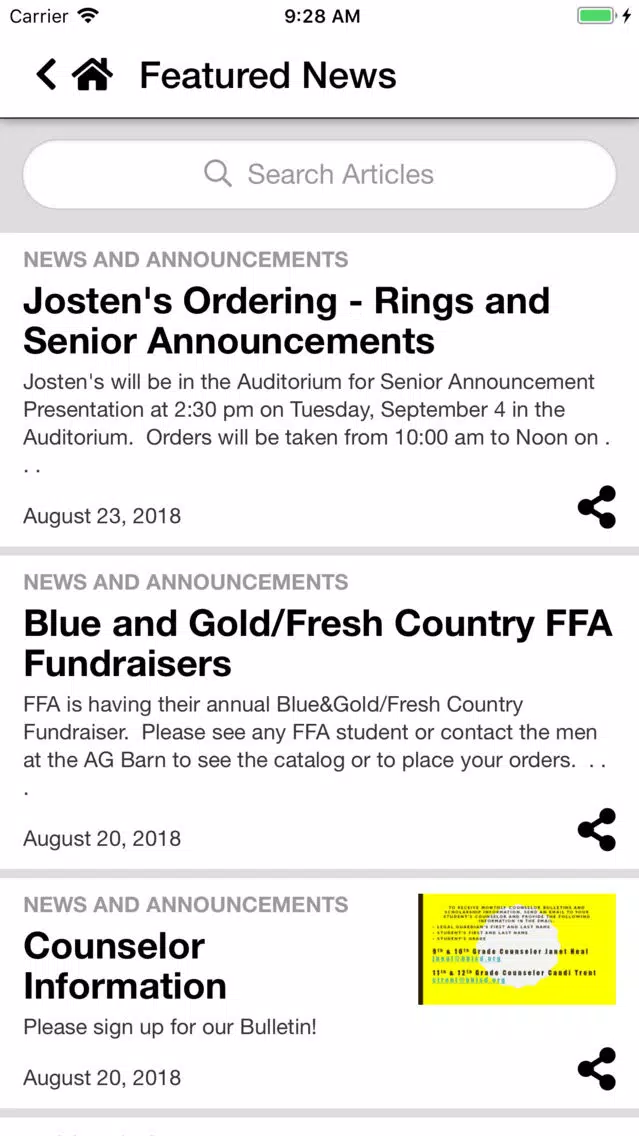Image resolution: width=639 pixels, height=1136 pixels.
Task: Tap the Search Articles field
Action: coord(320,174)
